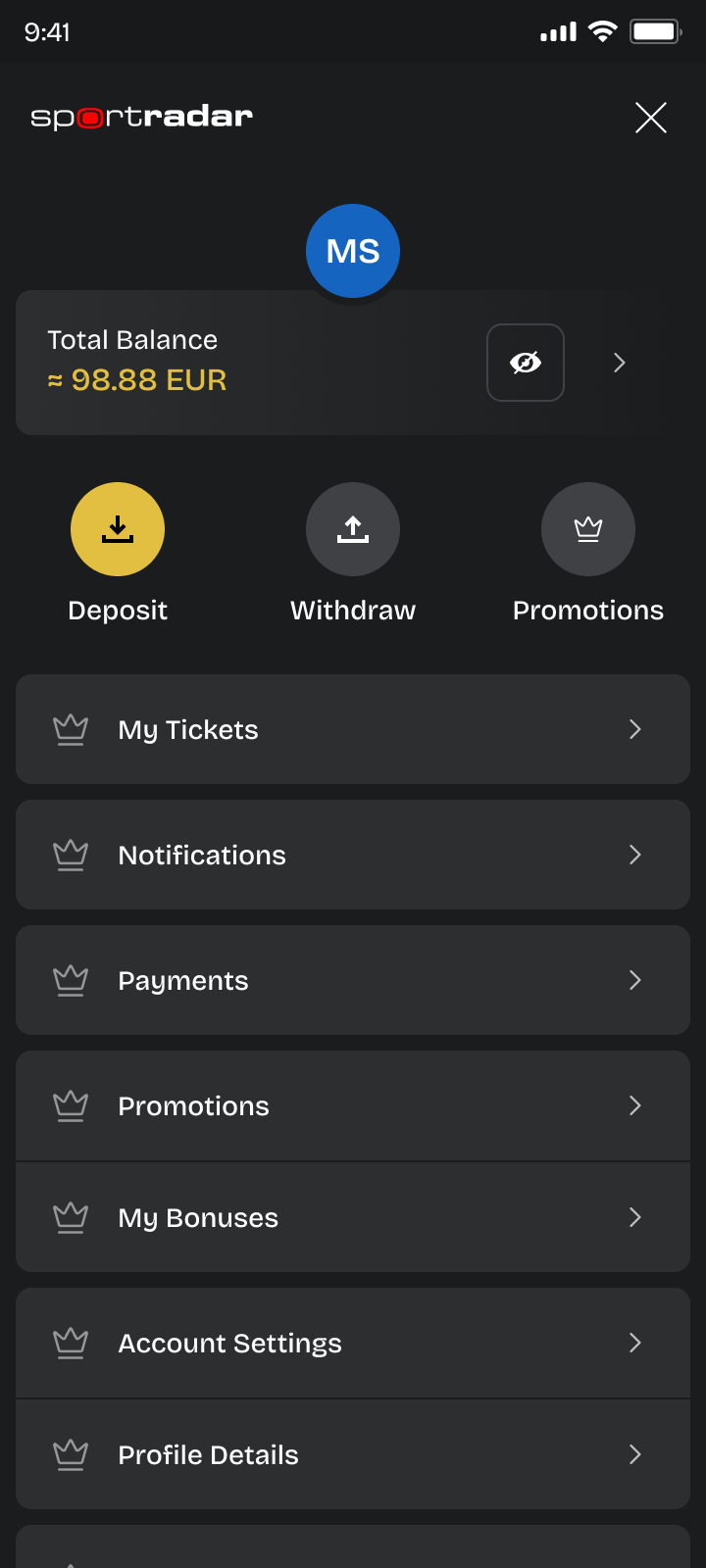Close the account menu
The image size is (706, 1568).
point(650,118)
